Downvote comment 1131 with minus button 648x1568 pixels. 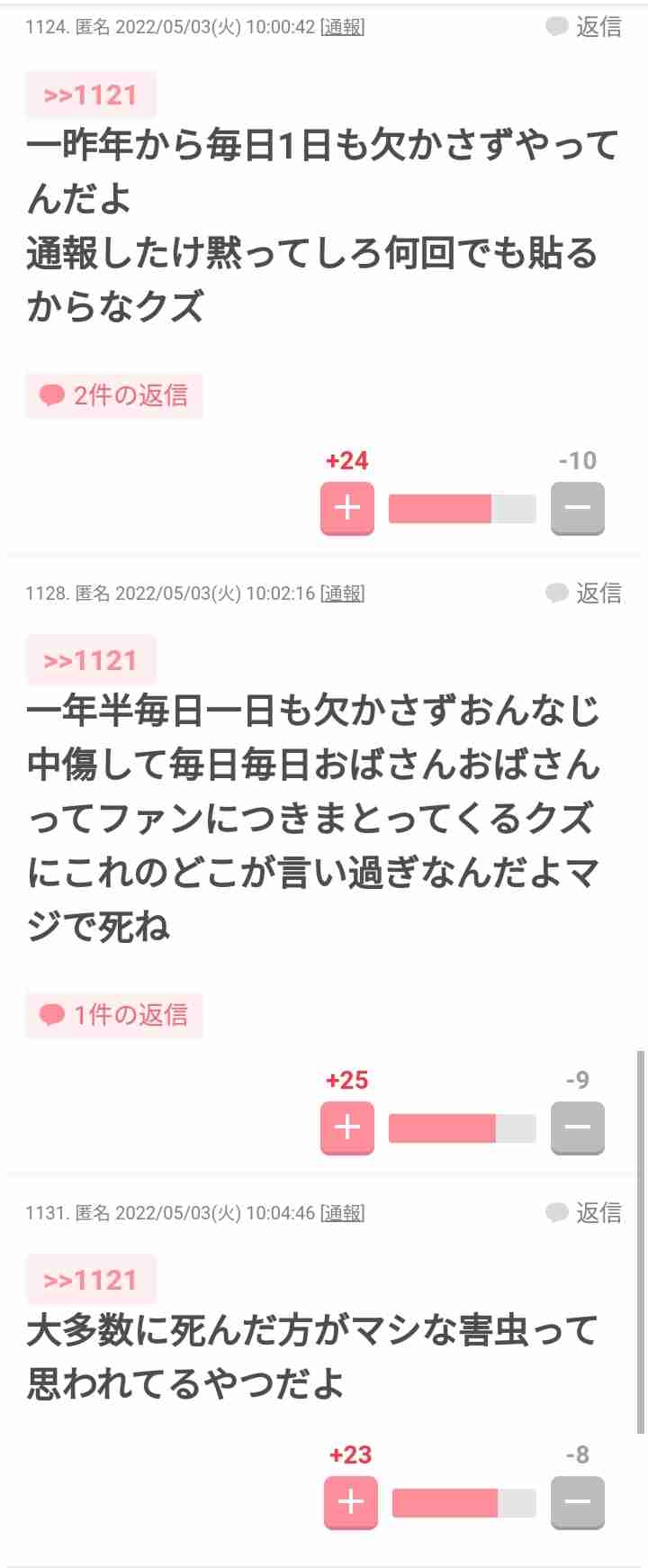[x=577, y=1501]
